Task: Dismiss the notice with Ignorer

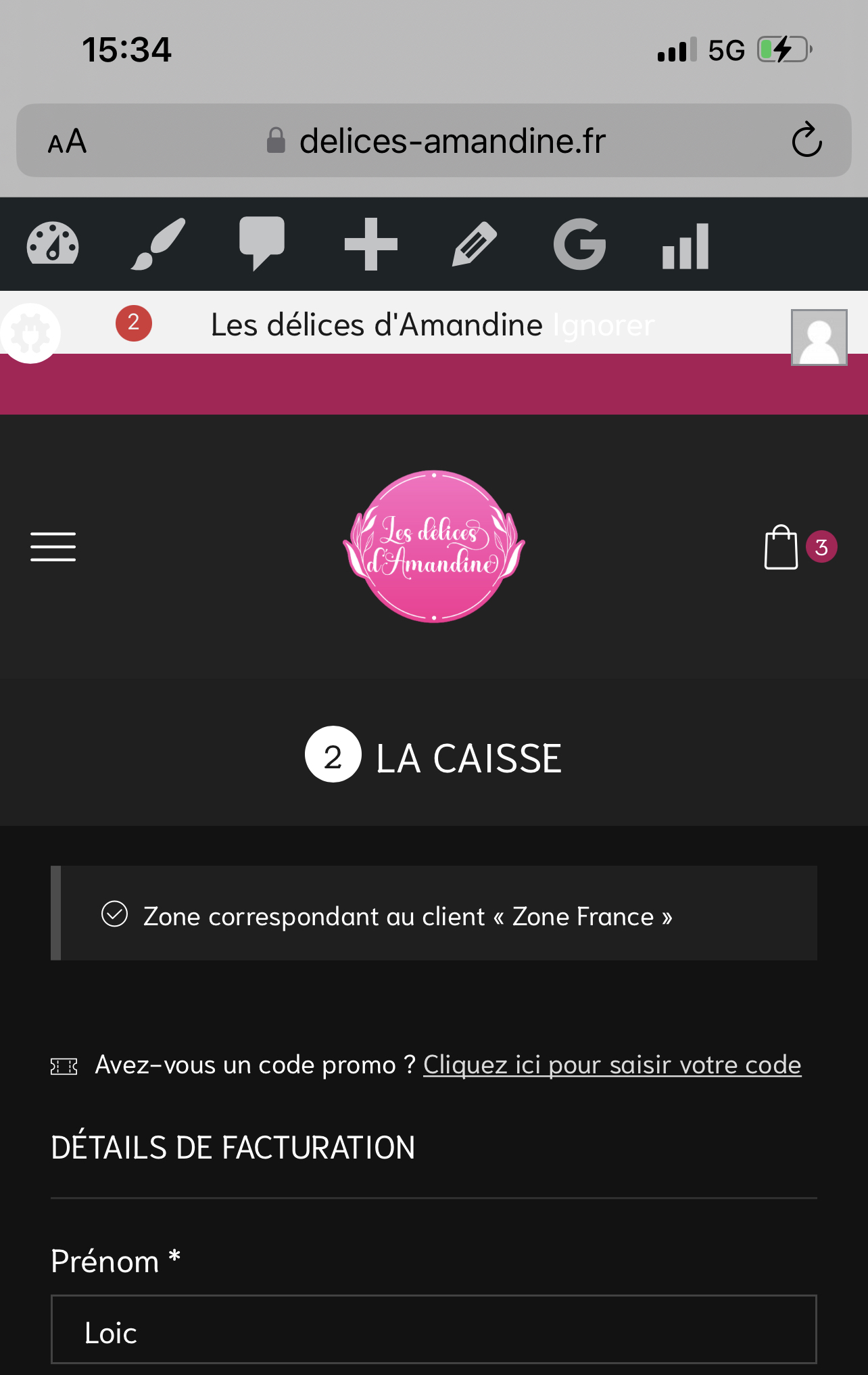Action: click(604, 325)
